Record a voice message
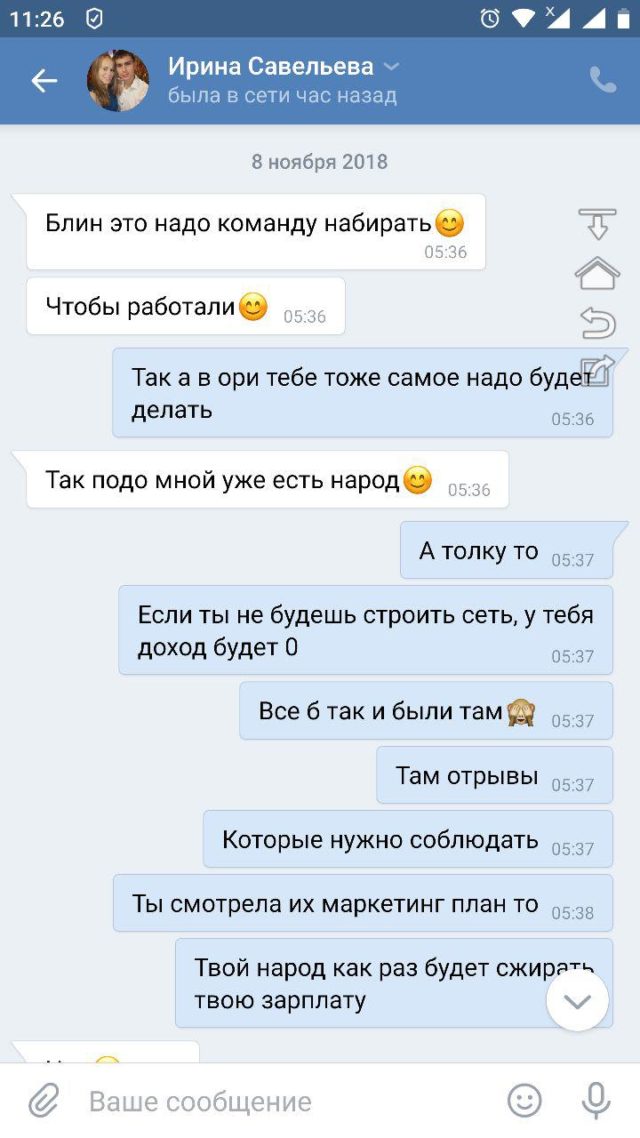Image resolution: width=640 pixels, height=1138 pixels. (x=596, y=1101)
